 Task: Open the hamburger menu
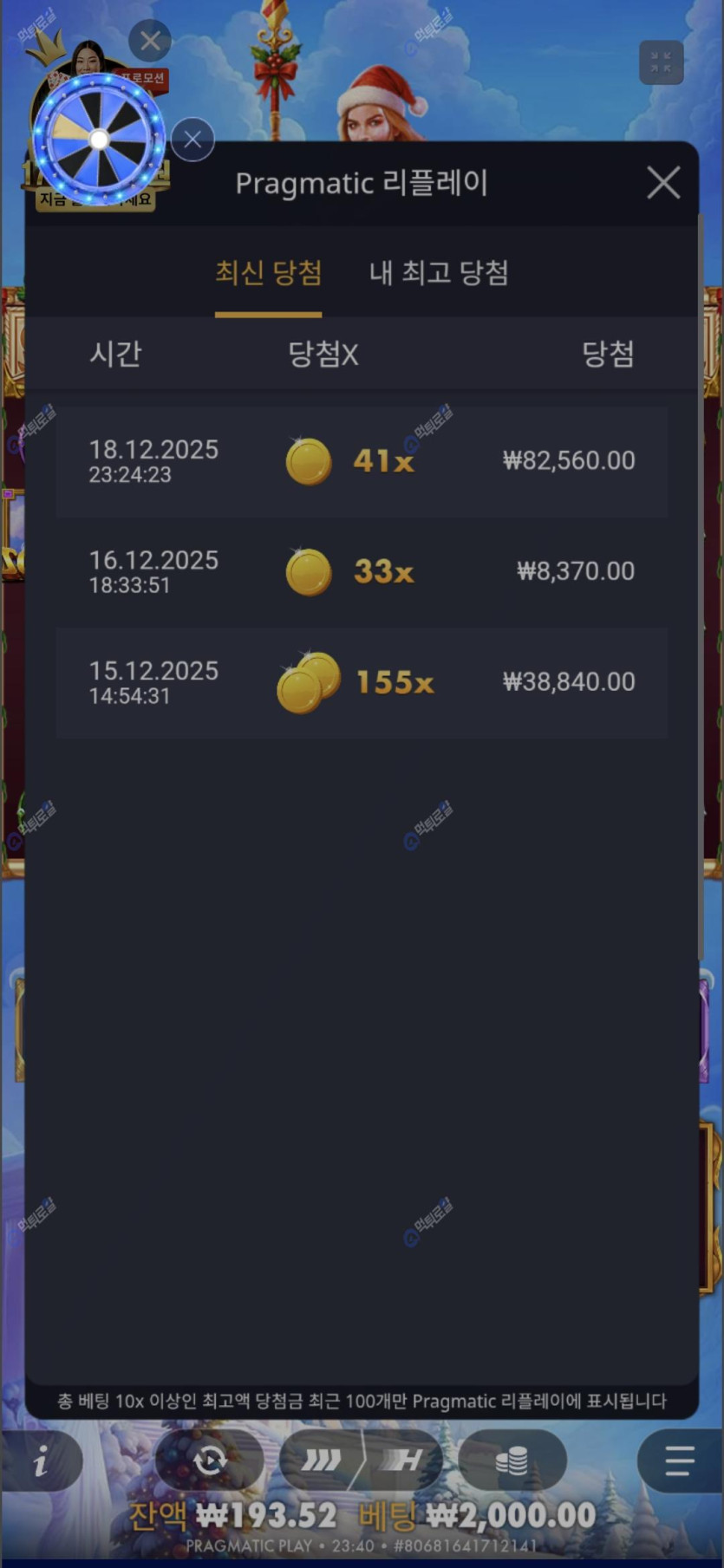679,1461
